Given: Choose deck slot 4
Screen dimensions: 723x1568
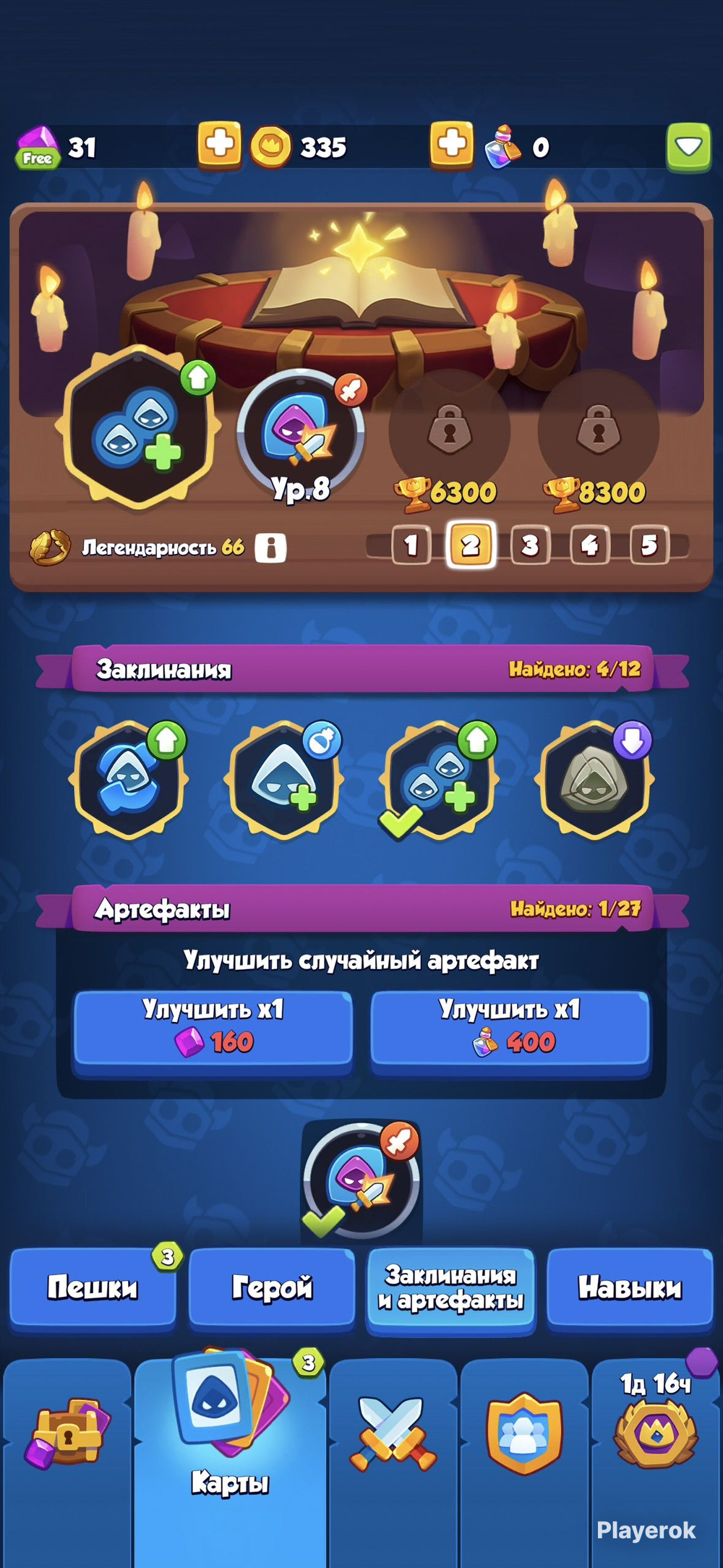Looking at the screenshot, I should 589,545.
